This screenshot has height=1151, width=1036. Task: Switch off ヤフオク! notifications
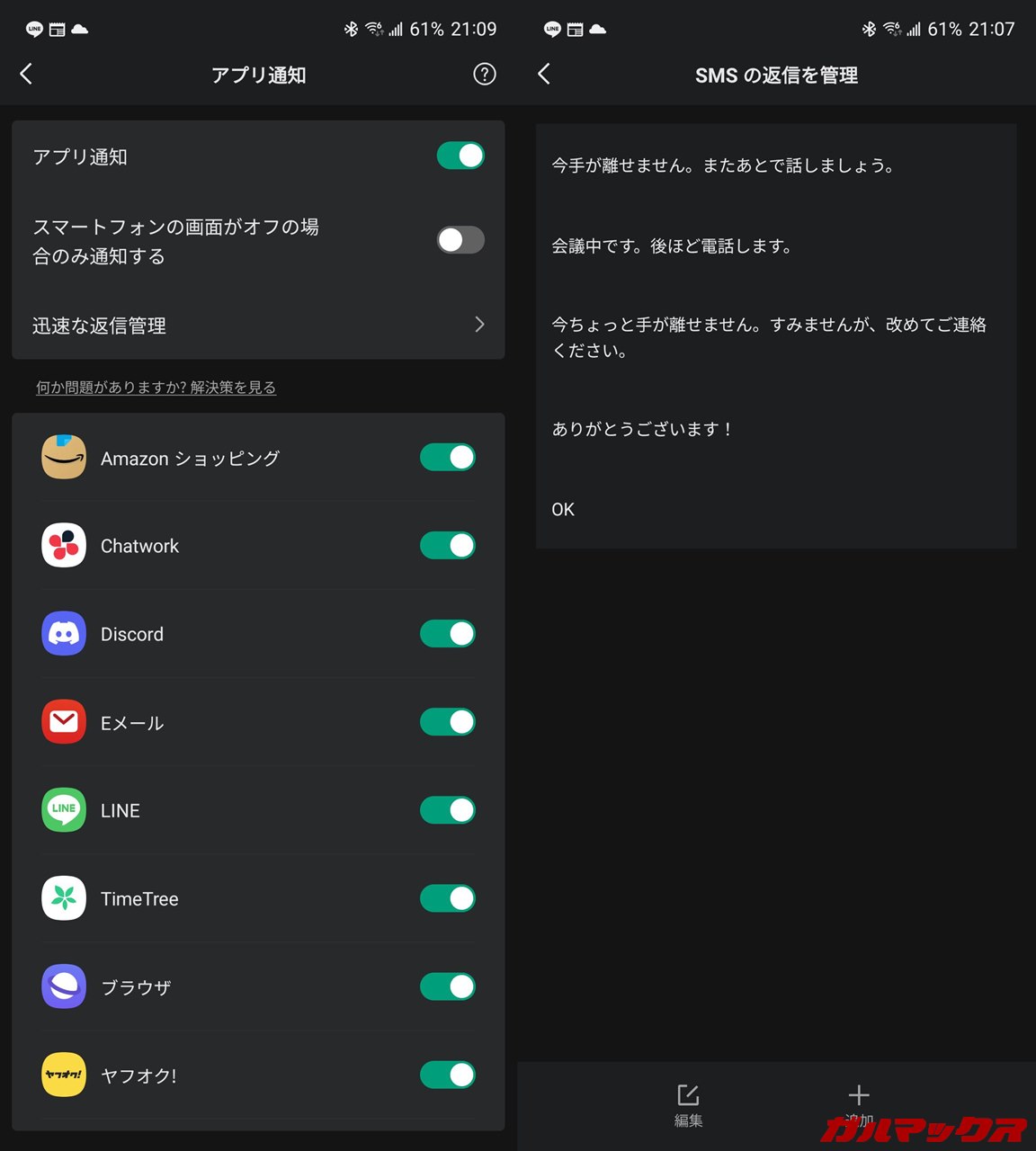click(x=447, y=1075)
